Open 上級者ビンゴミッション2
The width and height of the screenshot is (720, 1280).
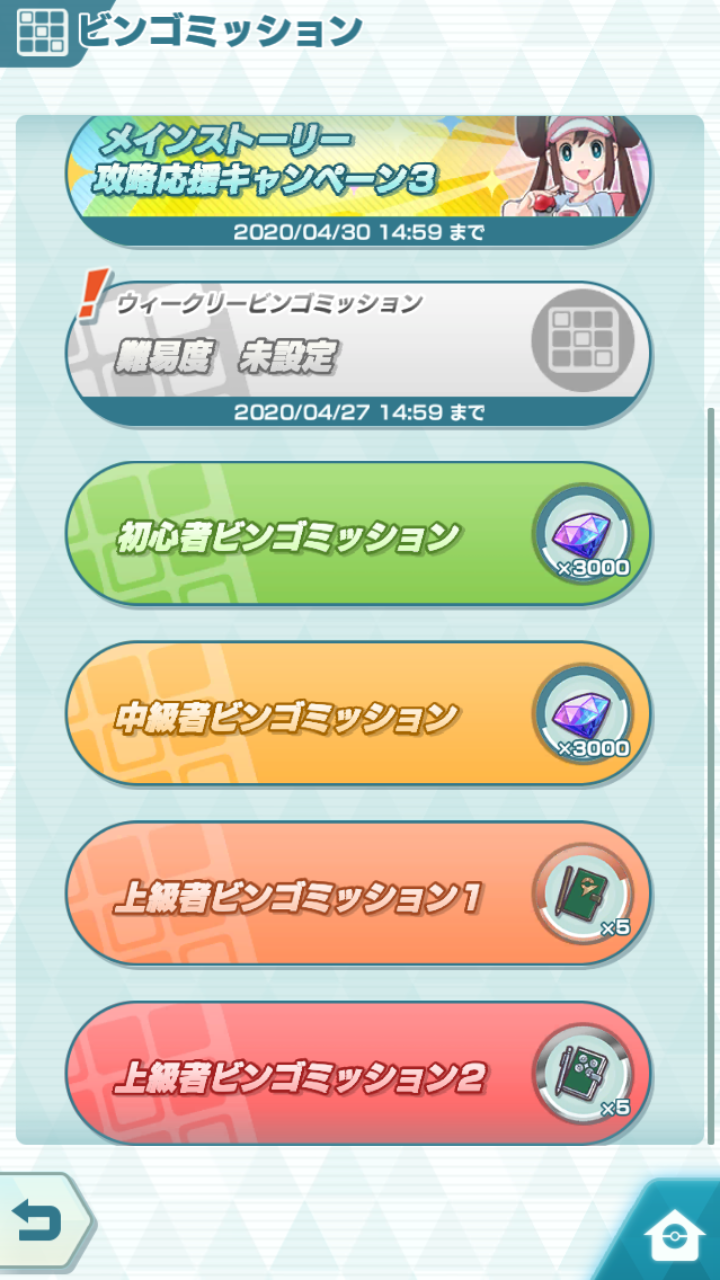click(x=359, y=1074)
